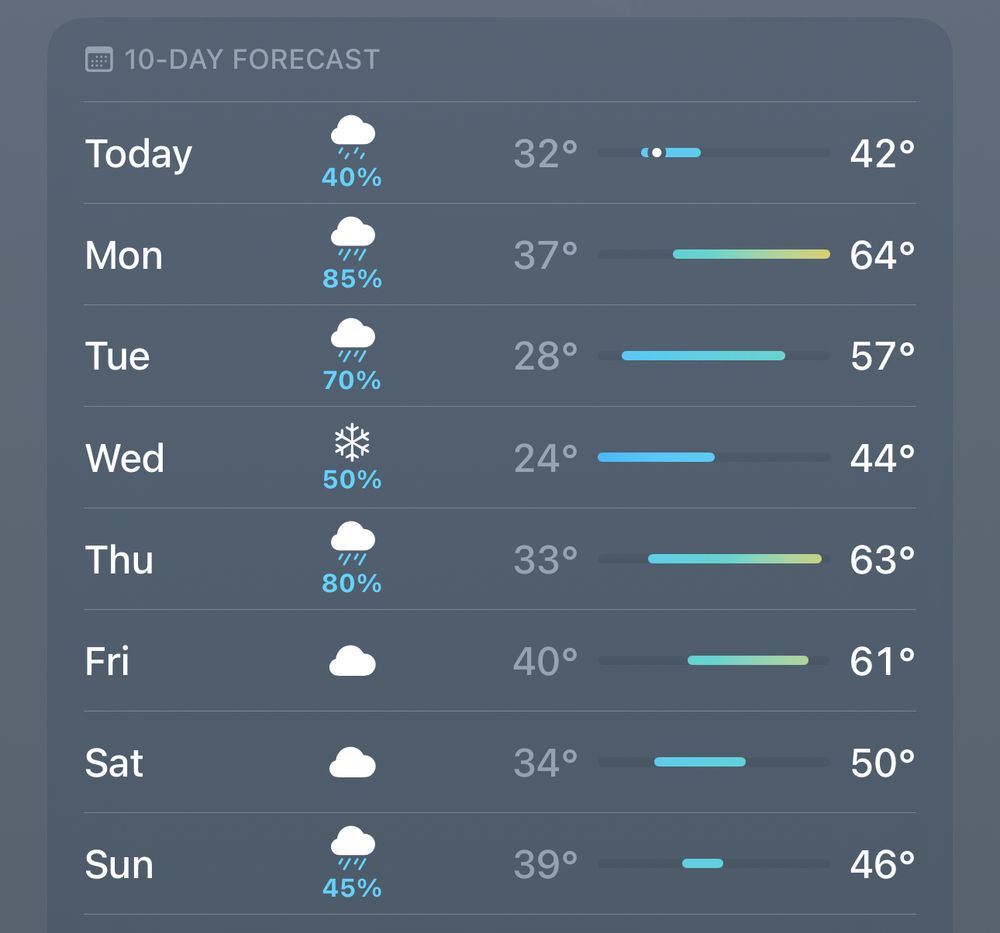Tap the Fri forecast row
The width and height of the screenshot is (1000, 933).
click(499, 661)
